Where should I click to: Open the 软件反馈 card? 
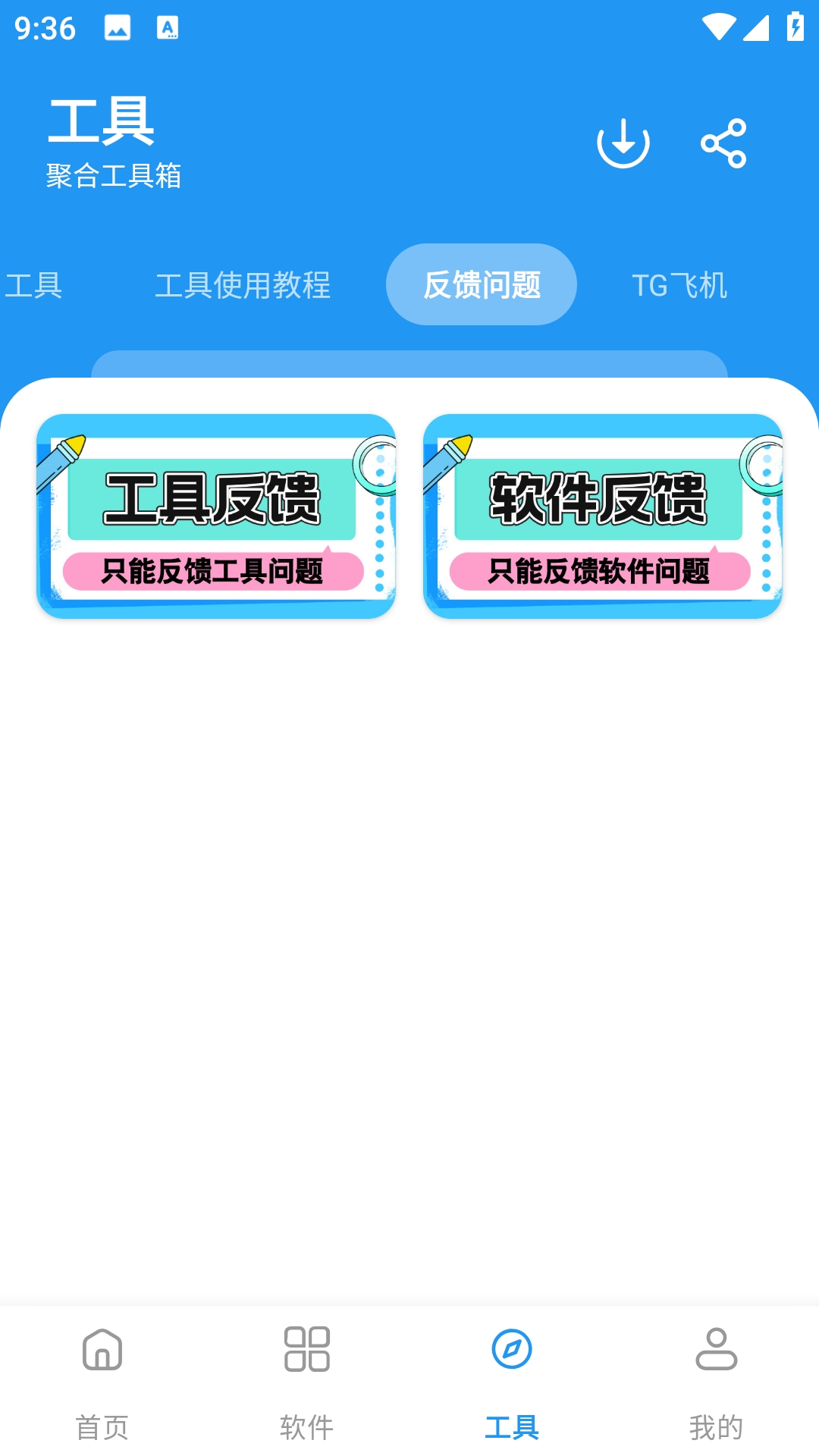(x=603, y=516)
